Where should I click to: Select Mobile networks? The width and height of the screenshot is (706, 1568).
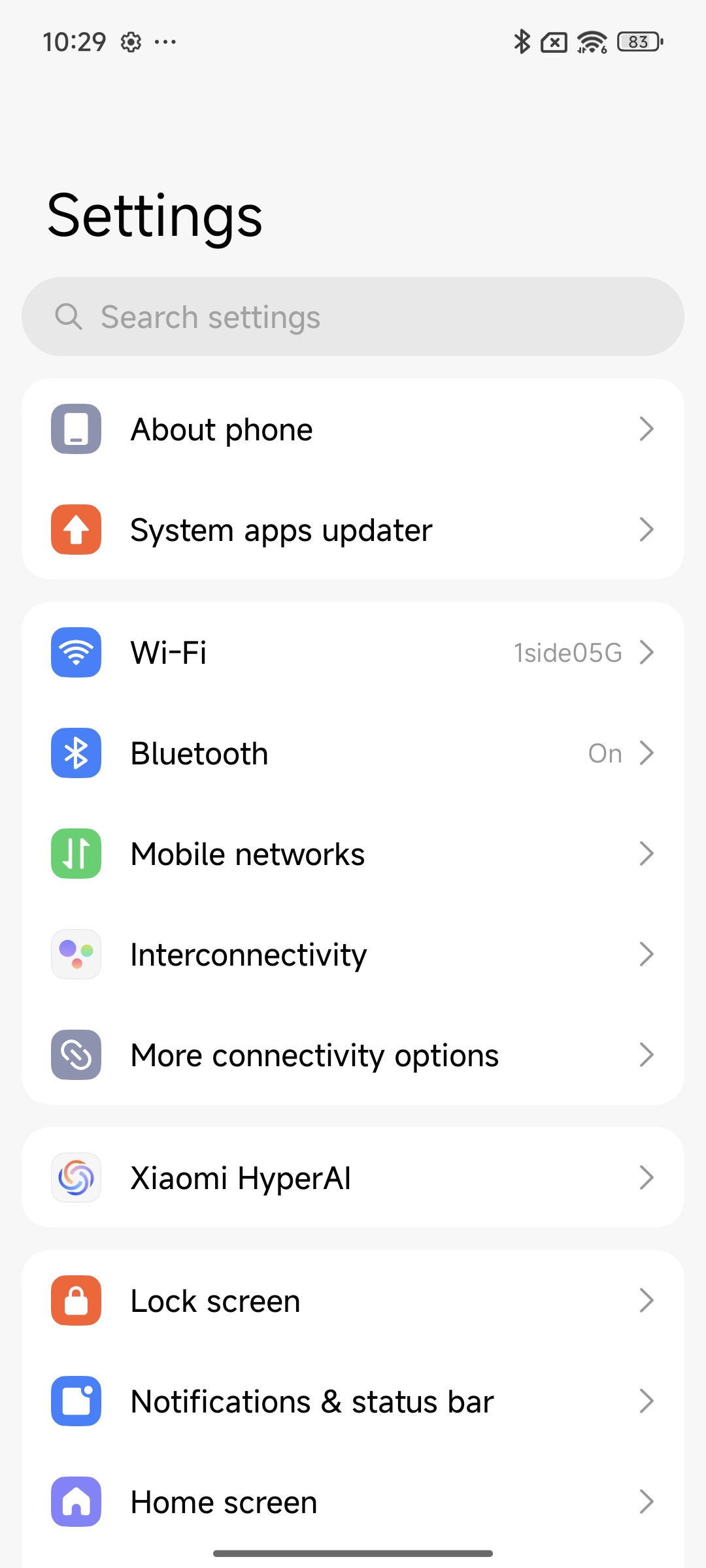353,854
